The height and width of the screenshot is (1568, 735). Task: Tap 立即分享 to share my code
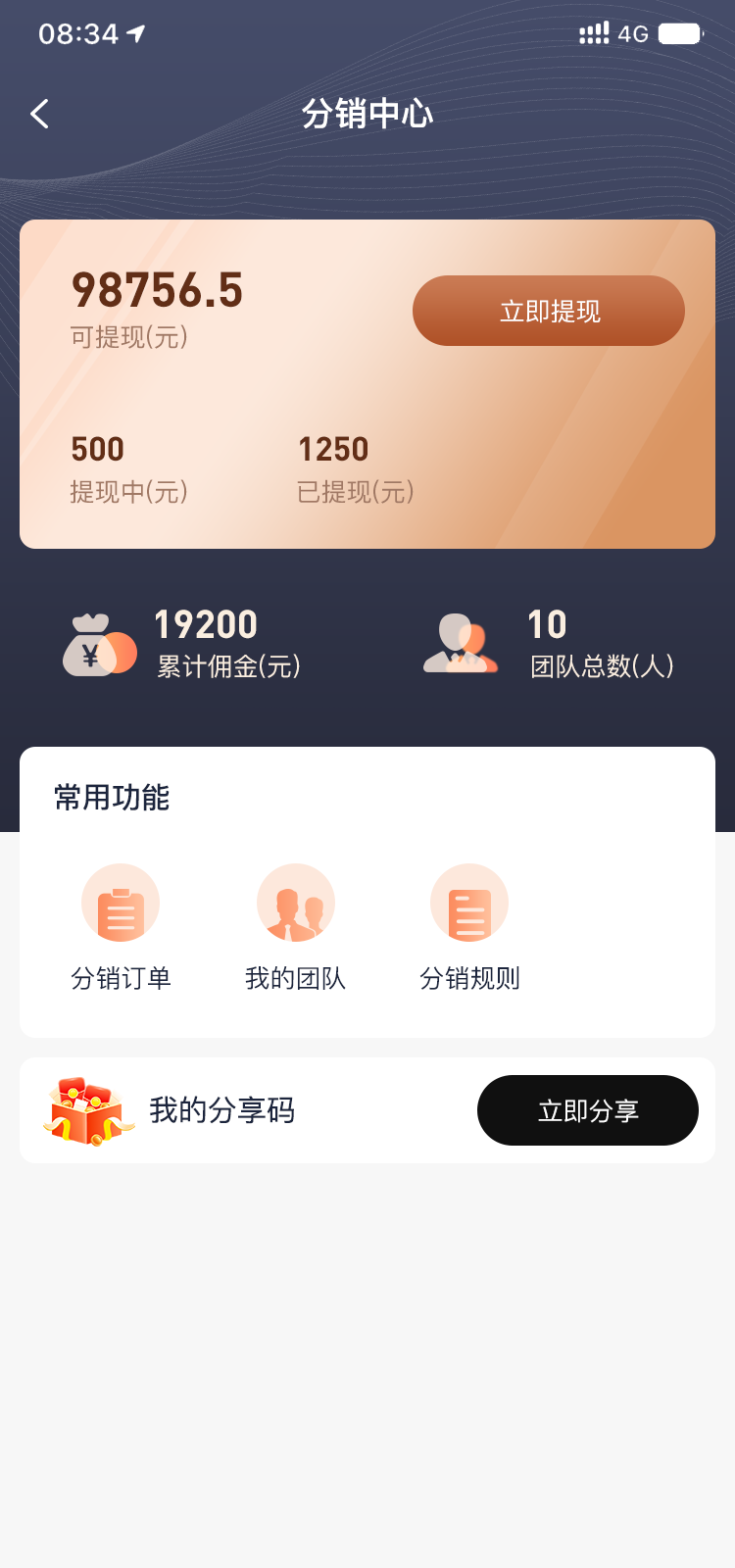tap(588, 1110)
